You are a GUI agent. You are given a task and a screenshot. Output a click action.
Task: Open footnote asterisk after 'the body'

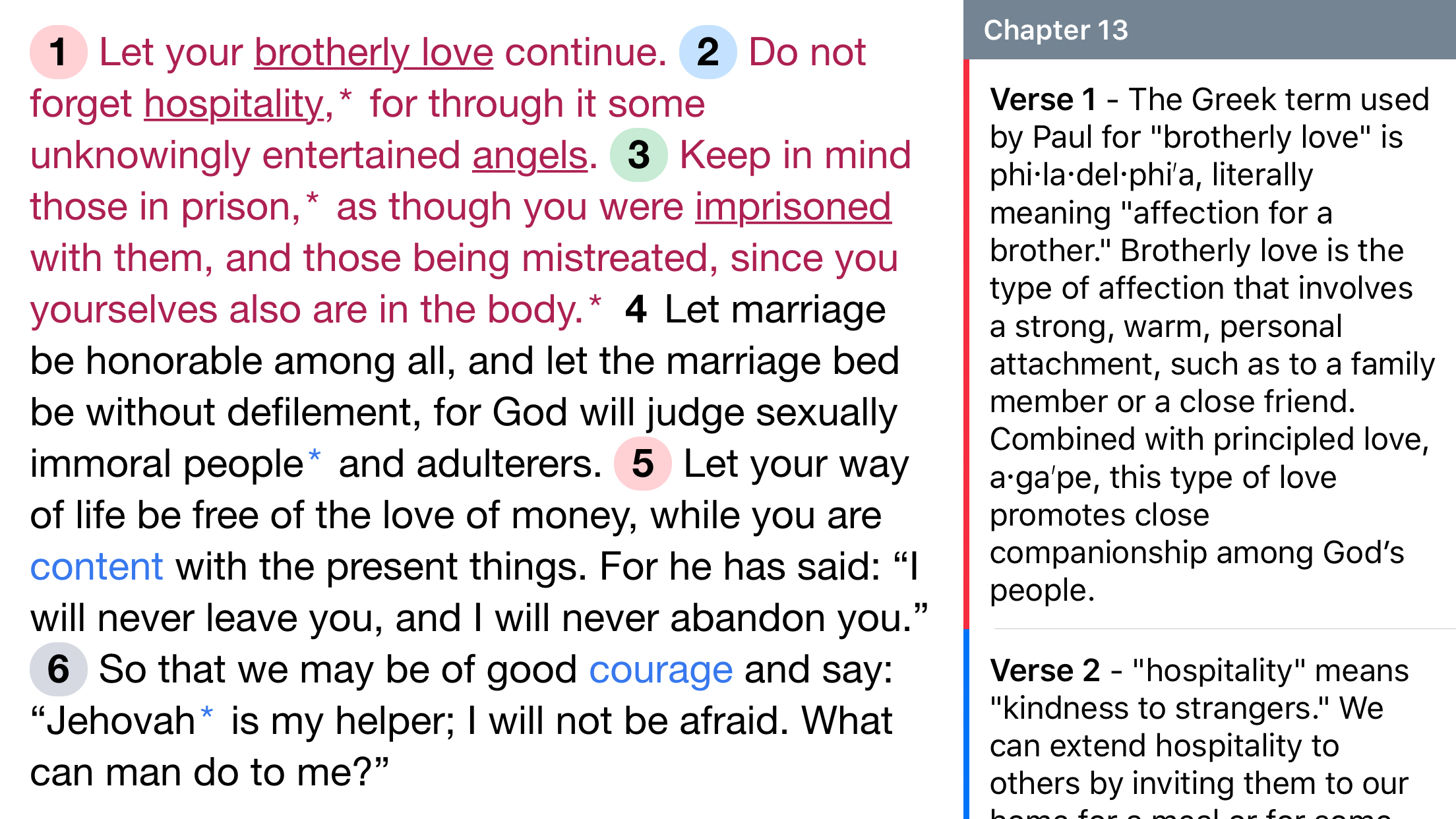click(595, 301)
